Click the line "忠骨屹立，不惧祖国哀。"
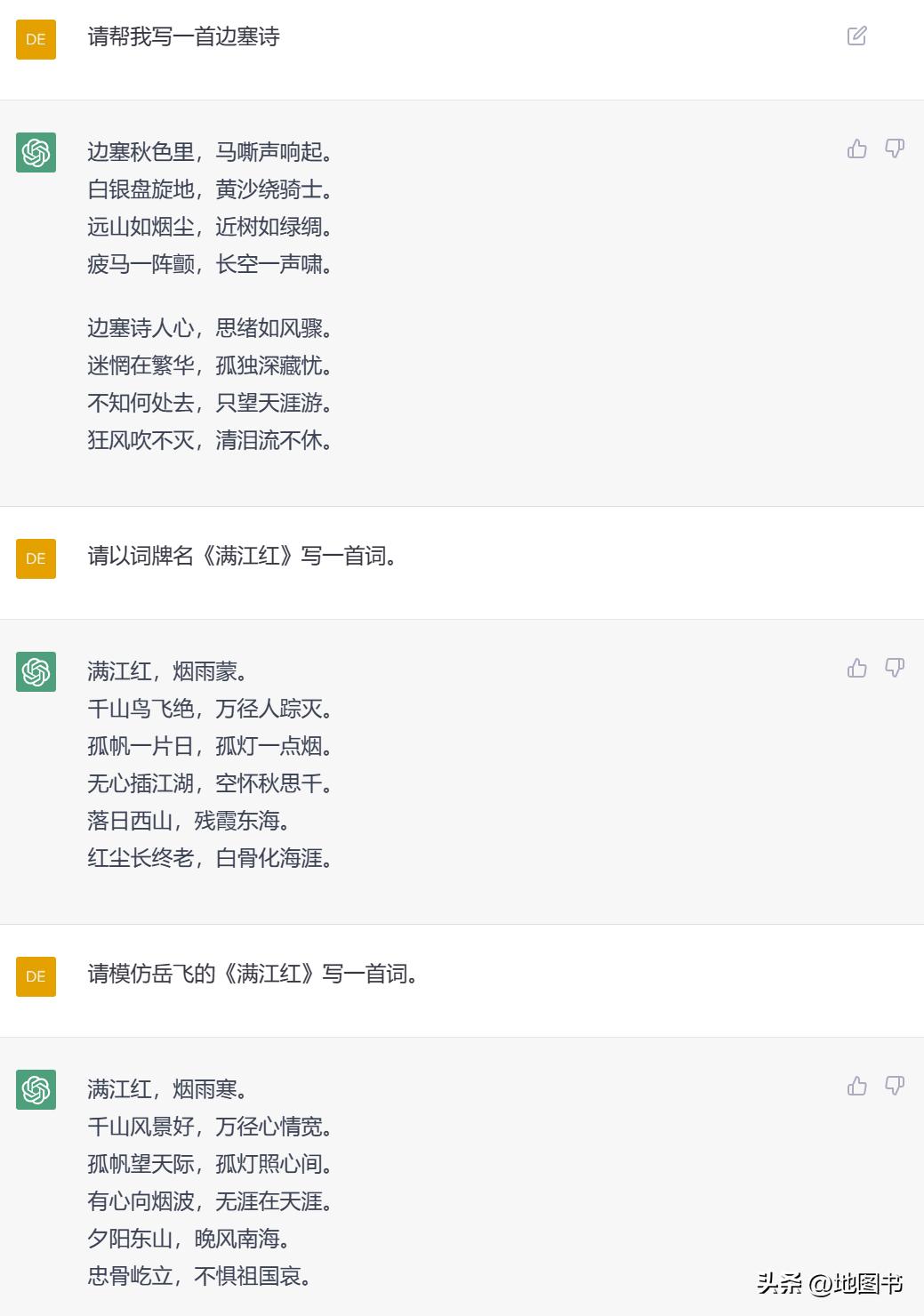This screenshot has width=924, height=1316. tap(200, 1278)
